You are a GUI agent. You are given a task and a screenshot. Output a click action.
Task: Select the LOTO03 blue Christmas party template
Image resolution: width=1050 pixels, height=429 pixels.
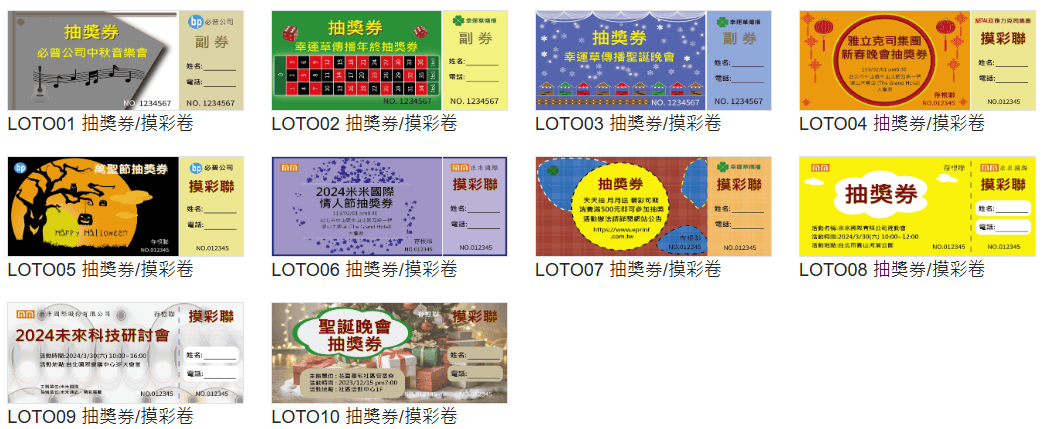pyautogui.click(x=653, y=60)
